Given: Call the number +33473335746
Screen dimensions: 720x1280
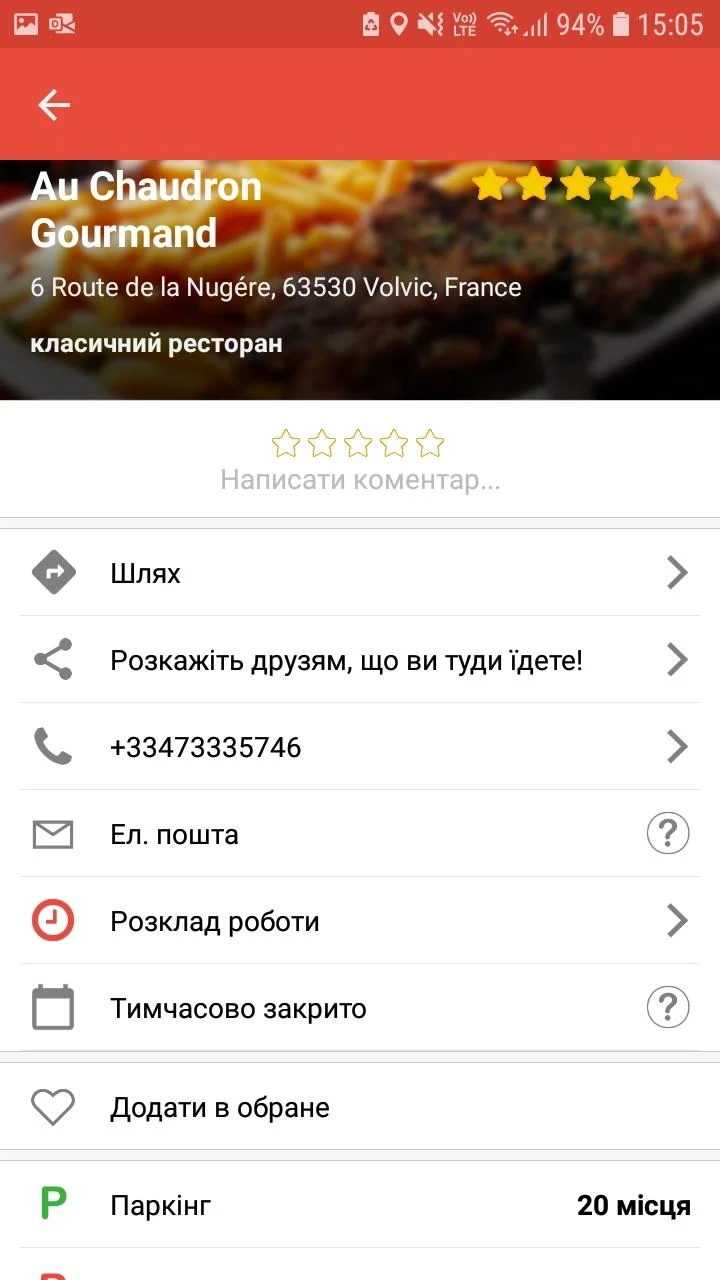Looking at the screenshot, I should click(360, 747).
